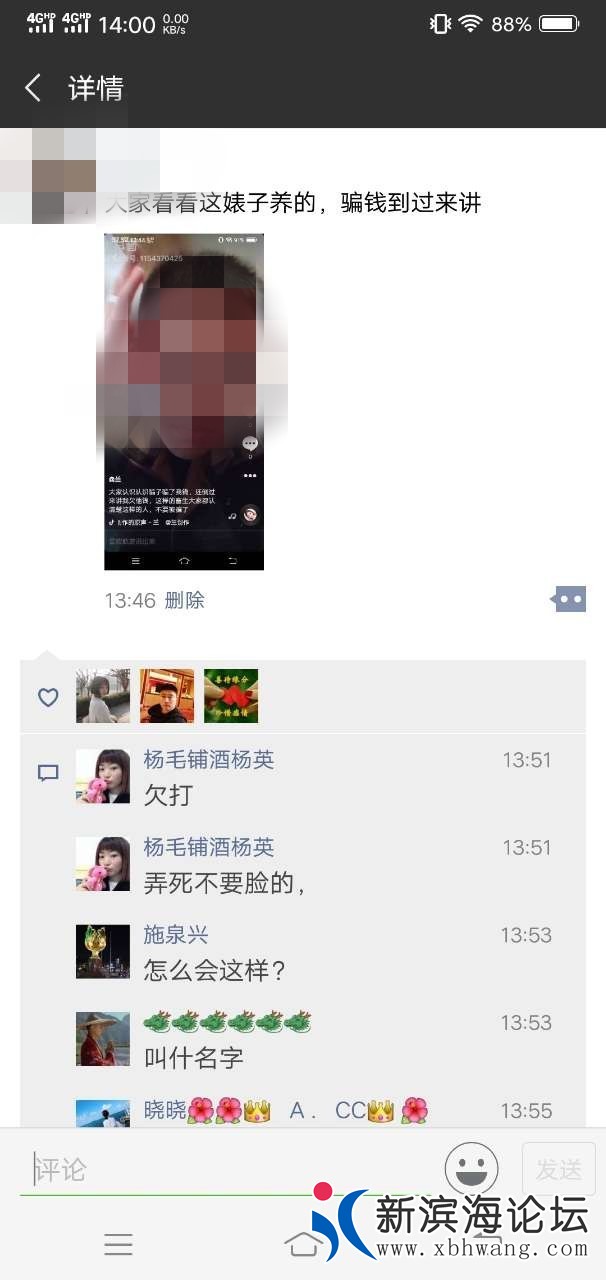This screenshot has height=1280, width=606.
Task: Open the emoji picker smiley
Action: click(x=471, y=1168)
